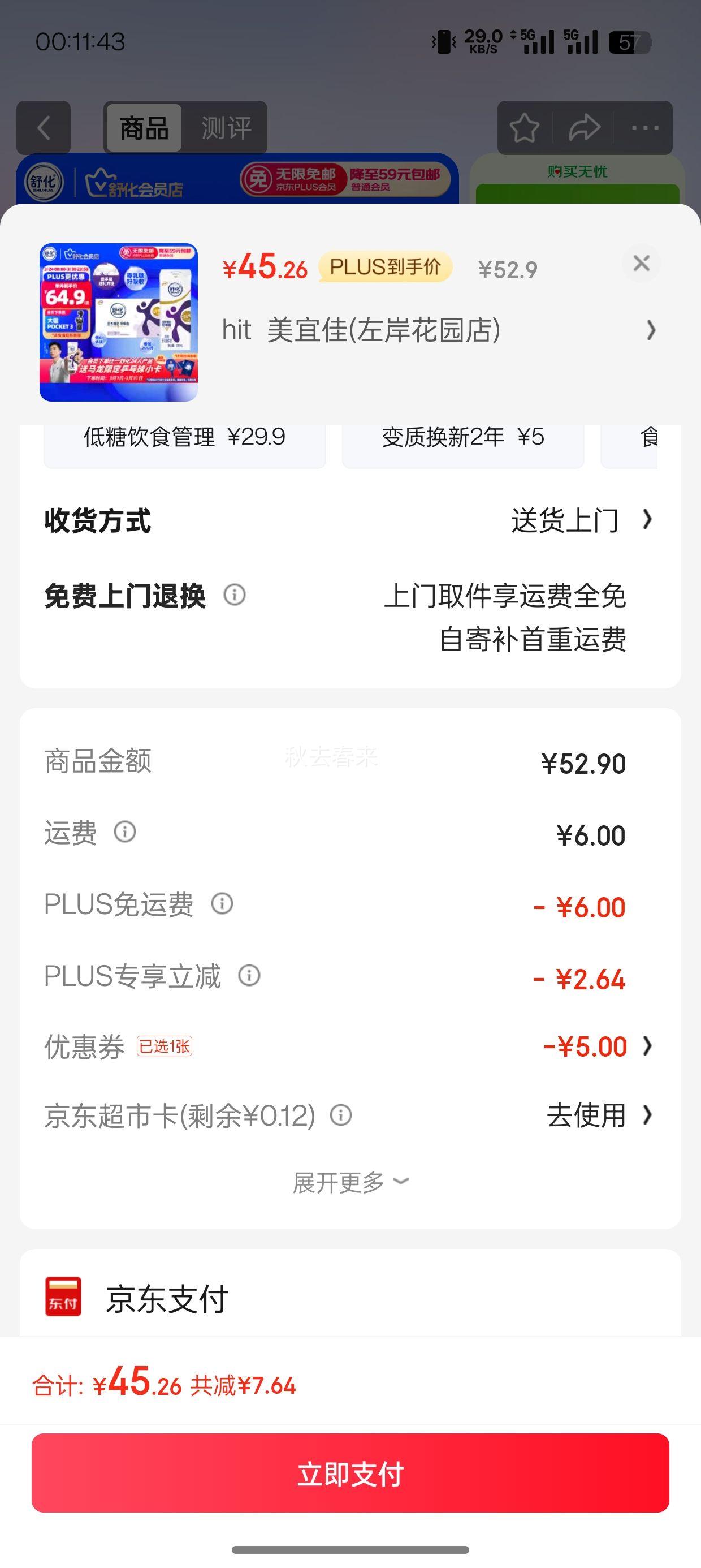Tap 去使用 to use 京东超市卡
Screen dimensions: 701x1568
599,1115
